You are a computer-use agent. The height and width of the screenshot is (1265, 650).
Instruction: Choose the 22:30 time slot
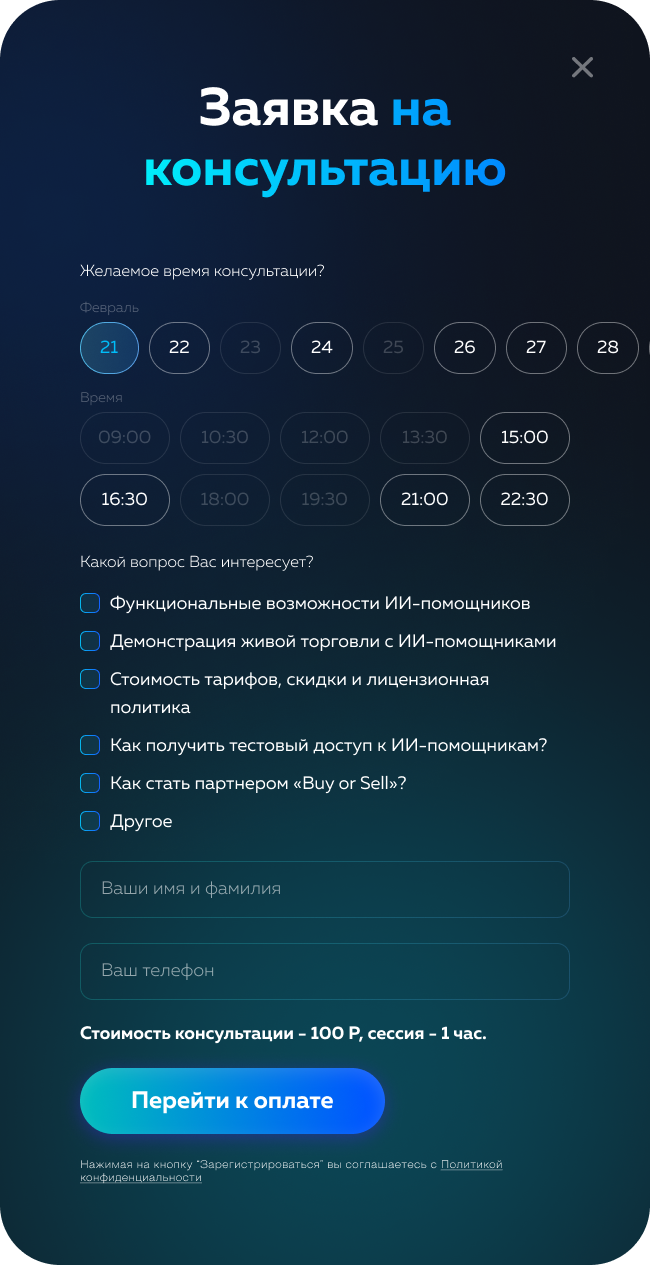point(524,499)
